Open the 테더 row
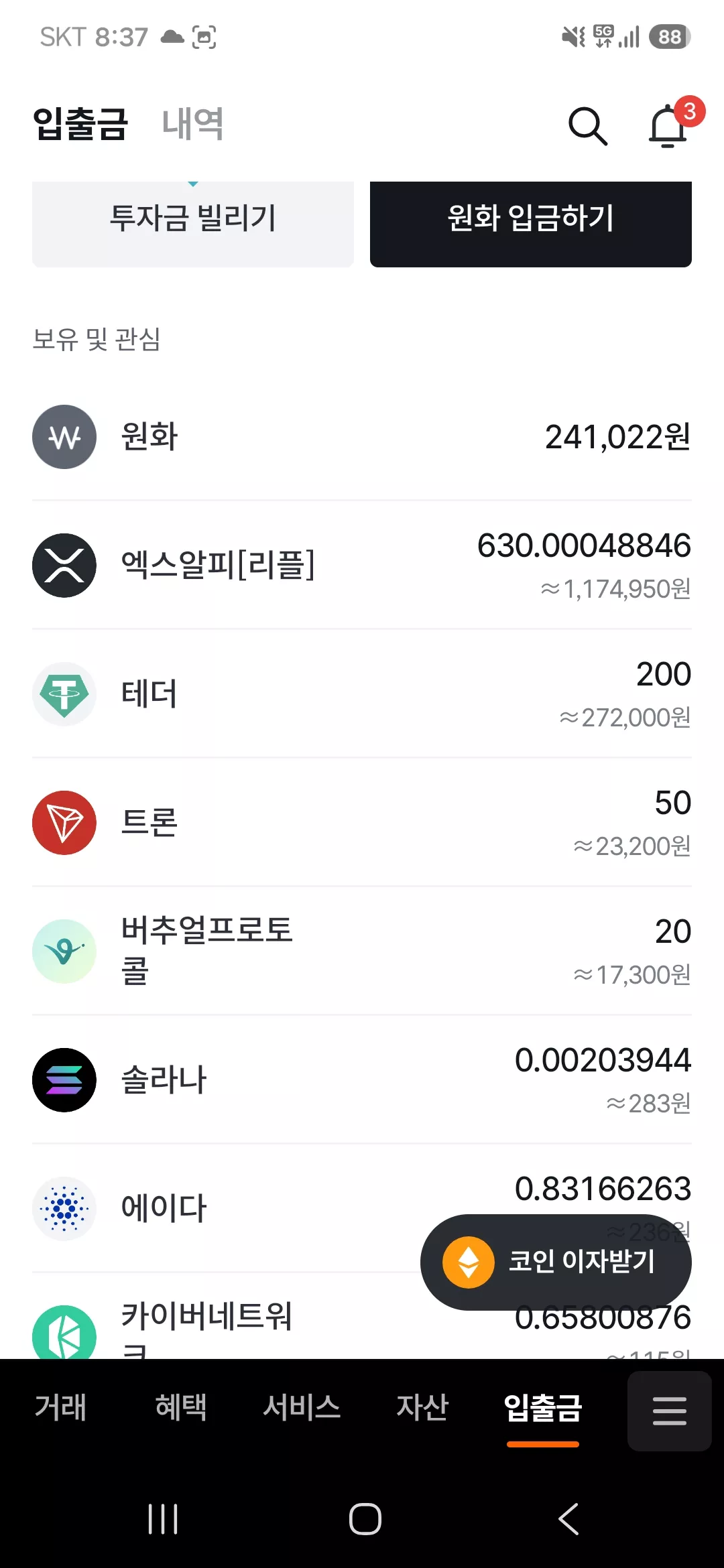Viewport: 724px width, 1568px height. point(362,694)
